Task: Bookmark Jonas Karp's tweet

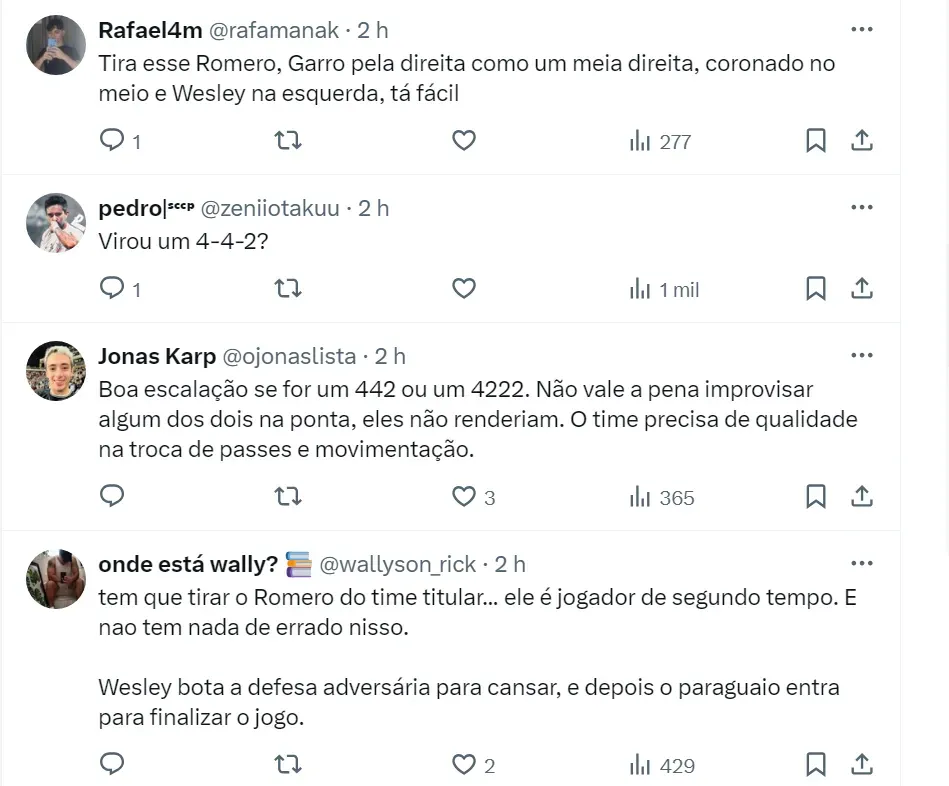Action: click(816, 497)
